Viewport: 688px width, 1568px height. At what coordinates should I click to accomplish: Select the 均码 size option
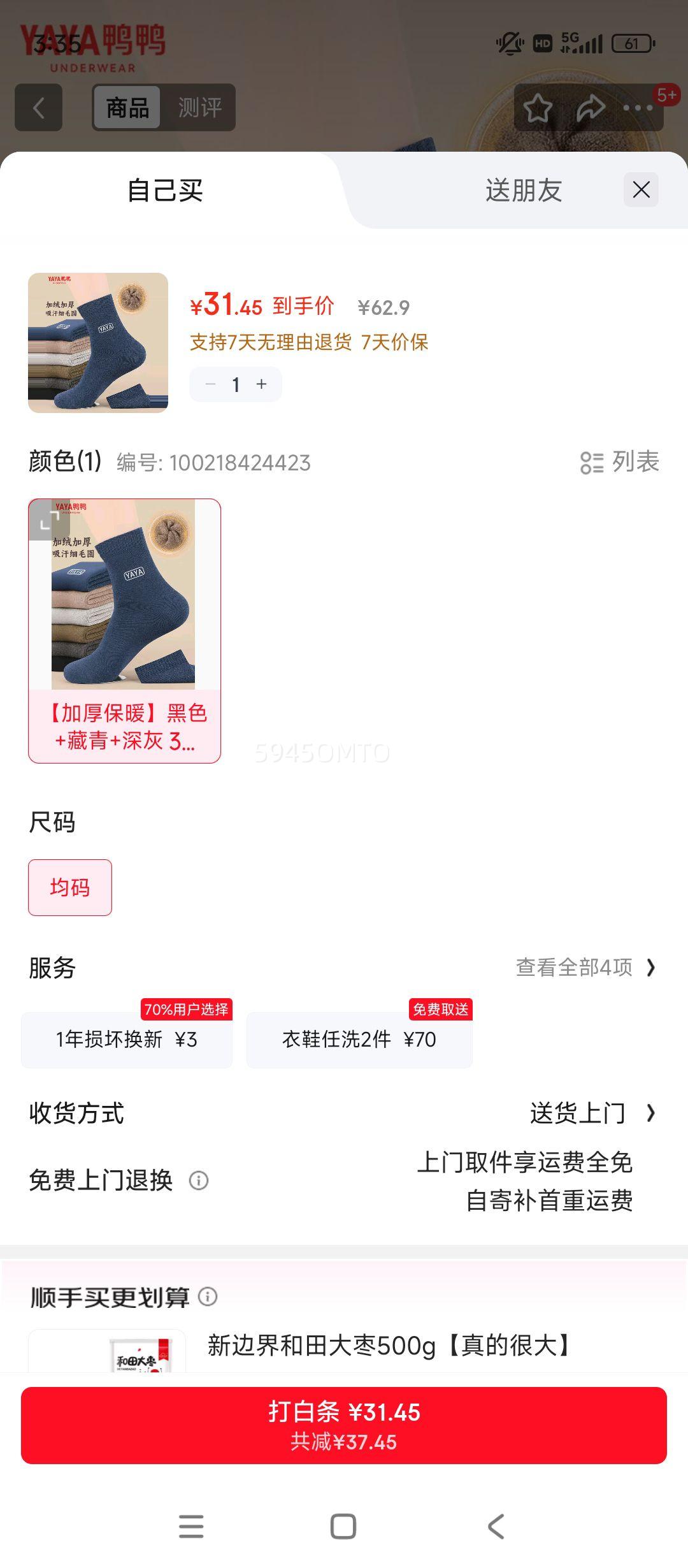tap(69, 887)
